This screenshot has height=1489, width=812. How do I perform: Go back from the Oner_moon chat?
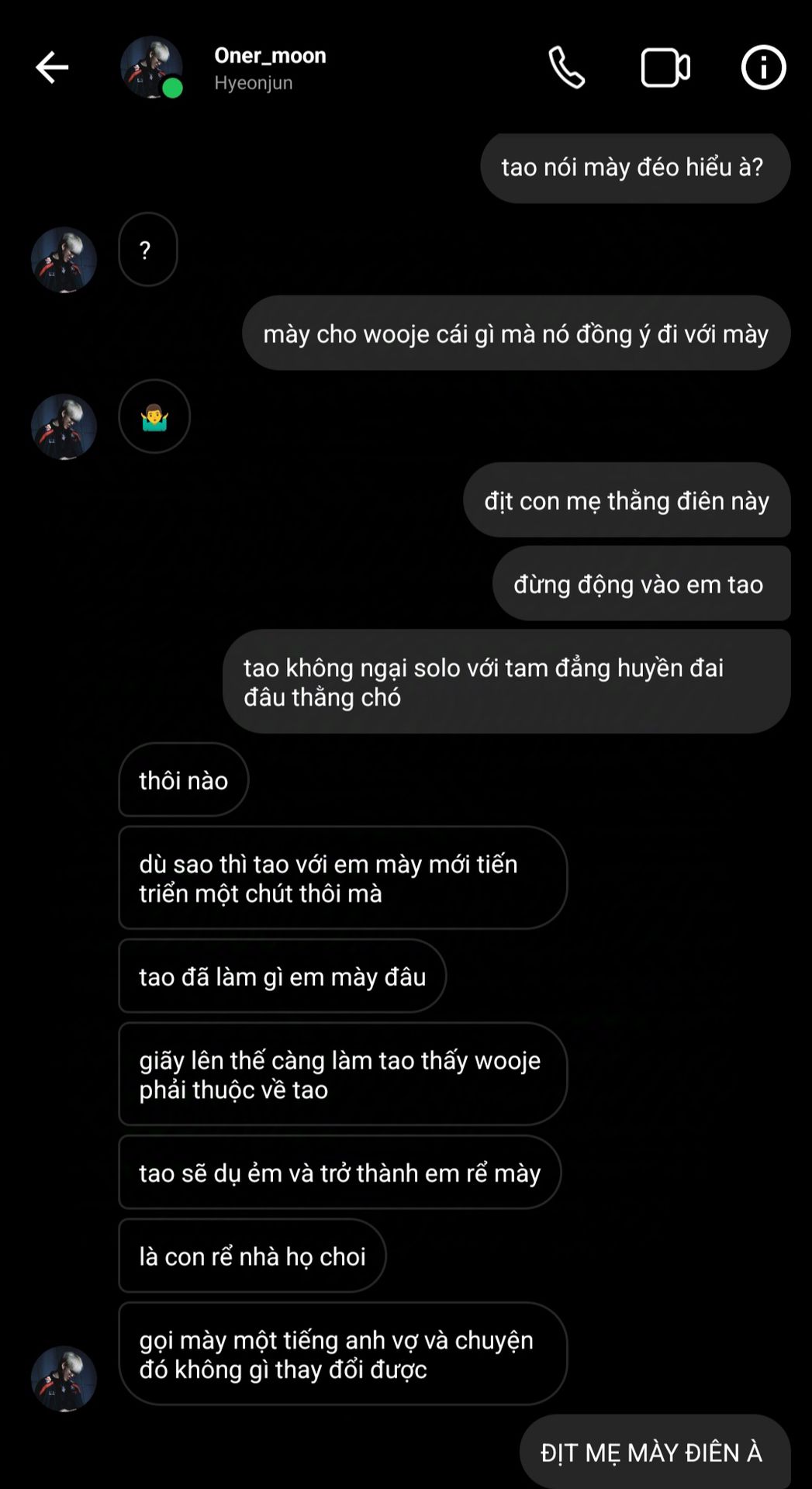[52, 67]
